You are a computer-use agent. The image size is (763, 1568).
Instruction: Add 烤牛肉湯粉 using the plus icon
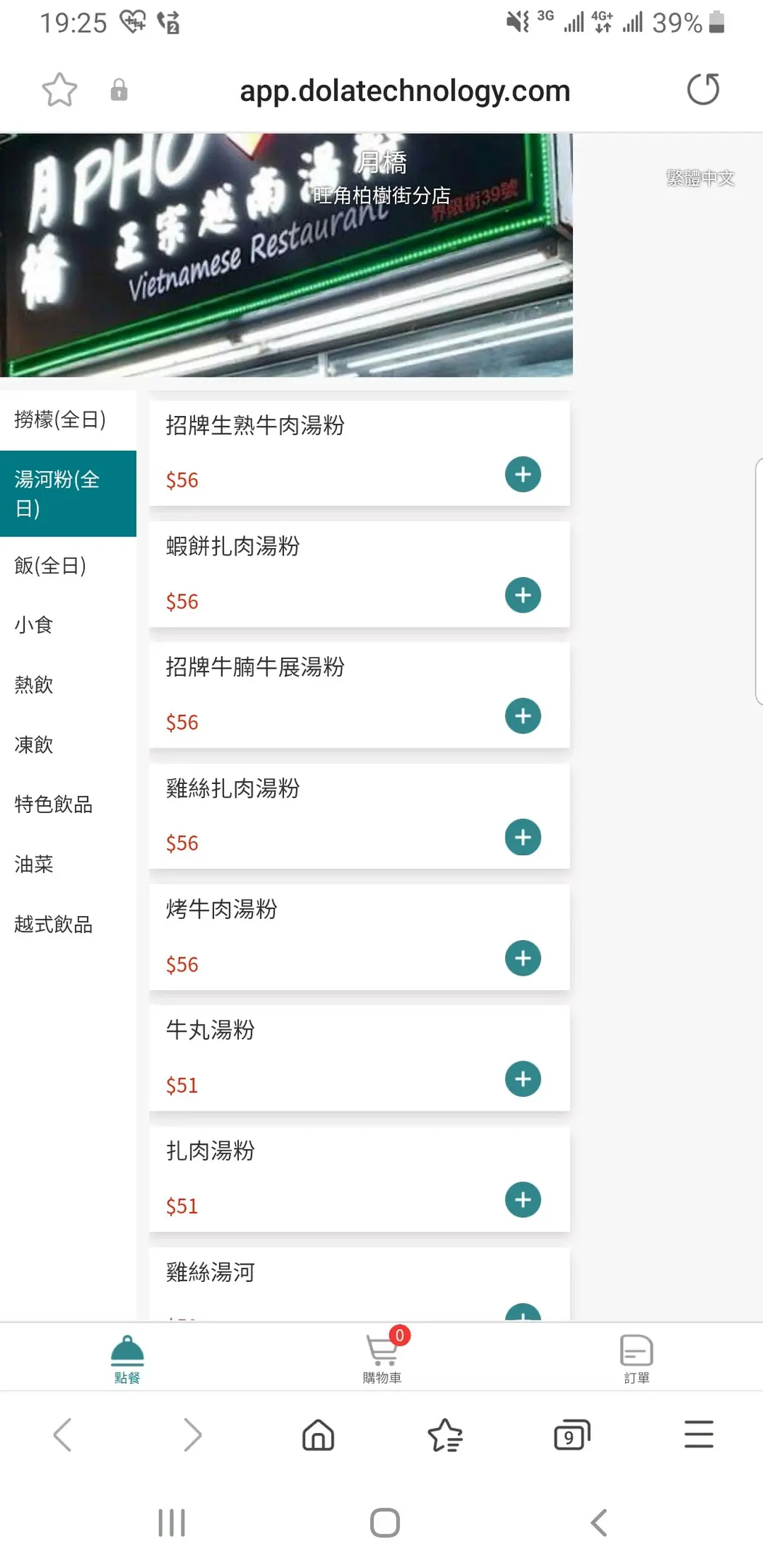523,958
